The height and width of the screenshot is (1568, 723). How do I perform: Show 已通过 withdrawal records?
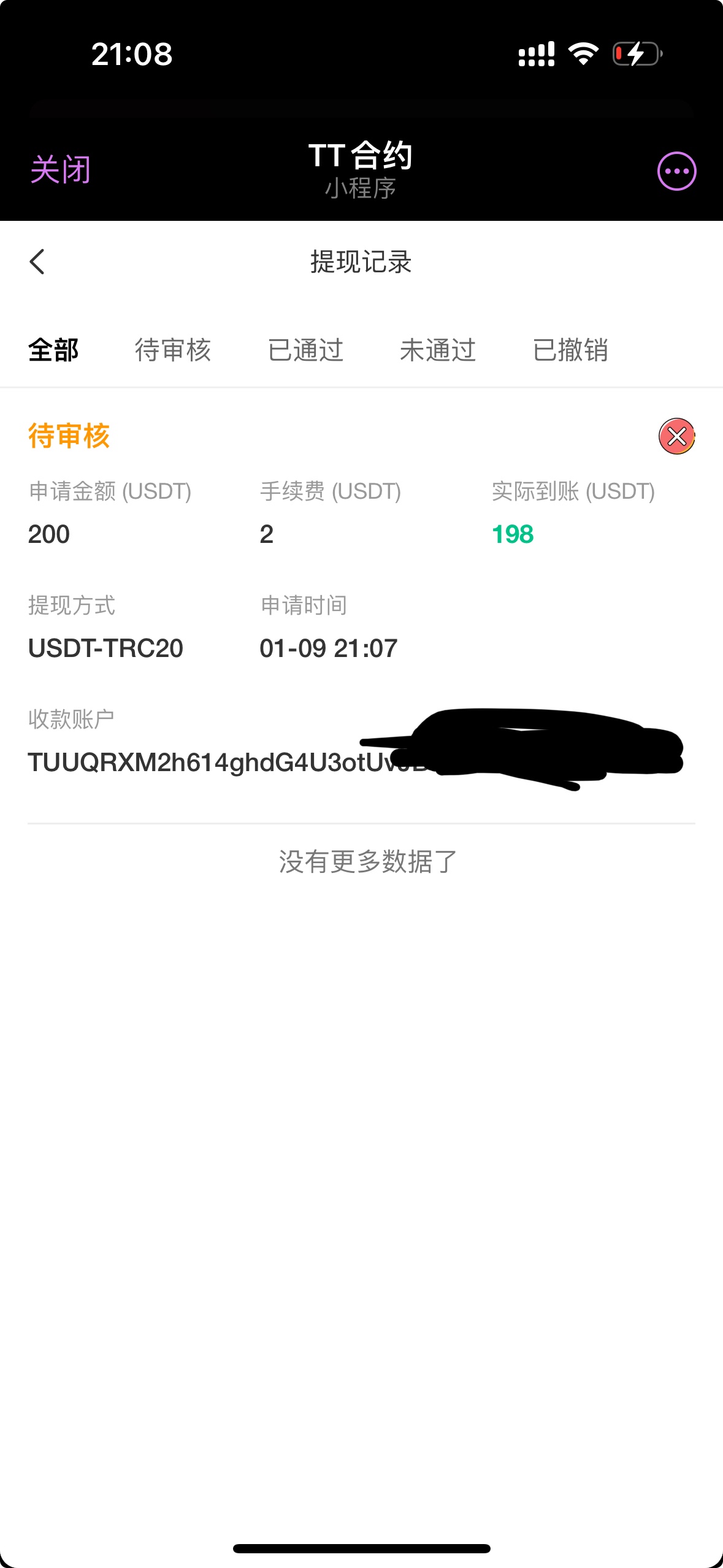coord(305,350)
